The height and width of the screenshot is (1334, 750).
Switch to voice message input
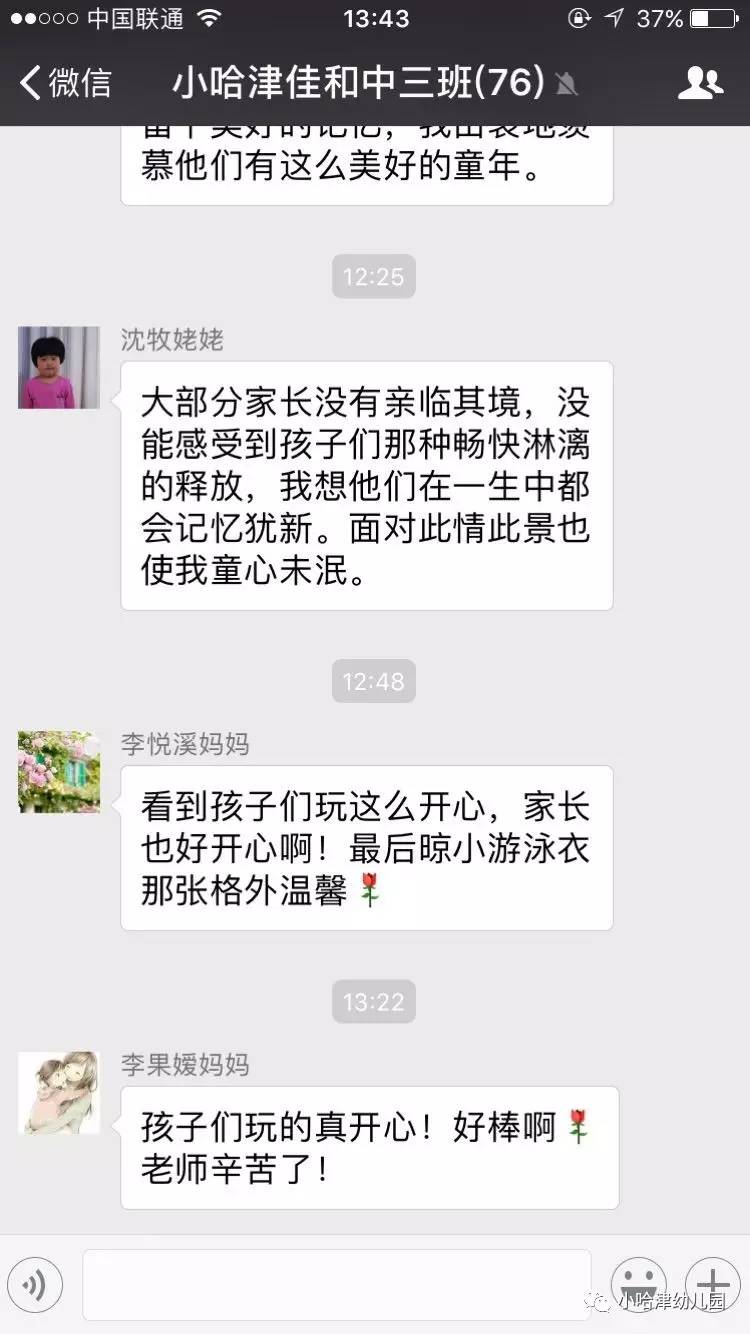pyautogui.click(x=35, y=1284)
